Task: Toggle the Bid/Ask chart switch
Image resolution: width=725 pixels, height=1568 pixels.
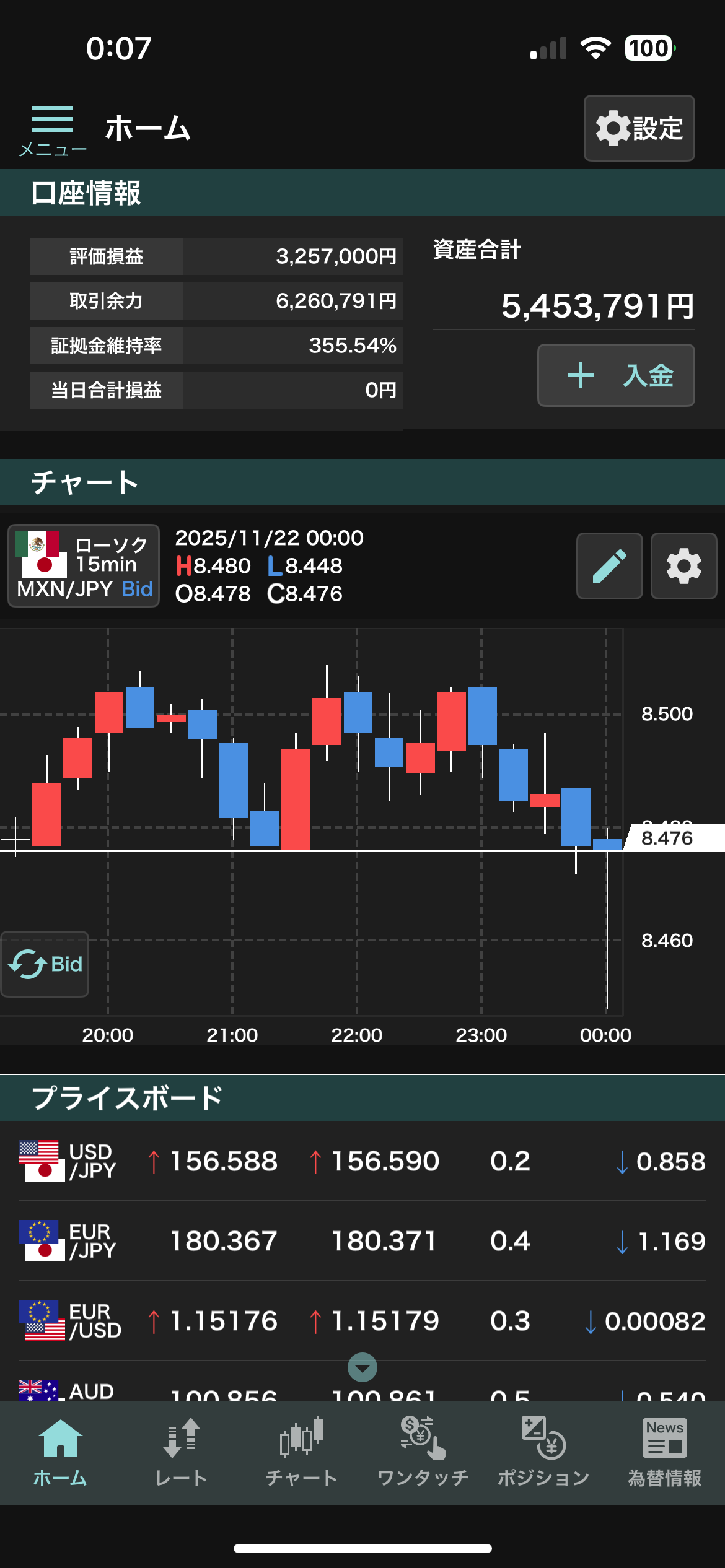Action: click(45, 964)
